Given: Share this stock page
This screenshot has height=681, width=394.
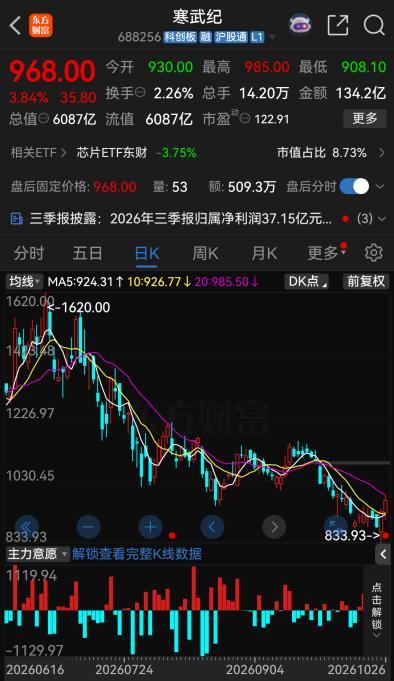Looking at the screenshot, I should click(x=338, y=25).
